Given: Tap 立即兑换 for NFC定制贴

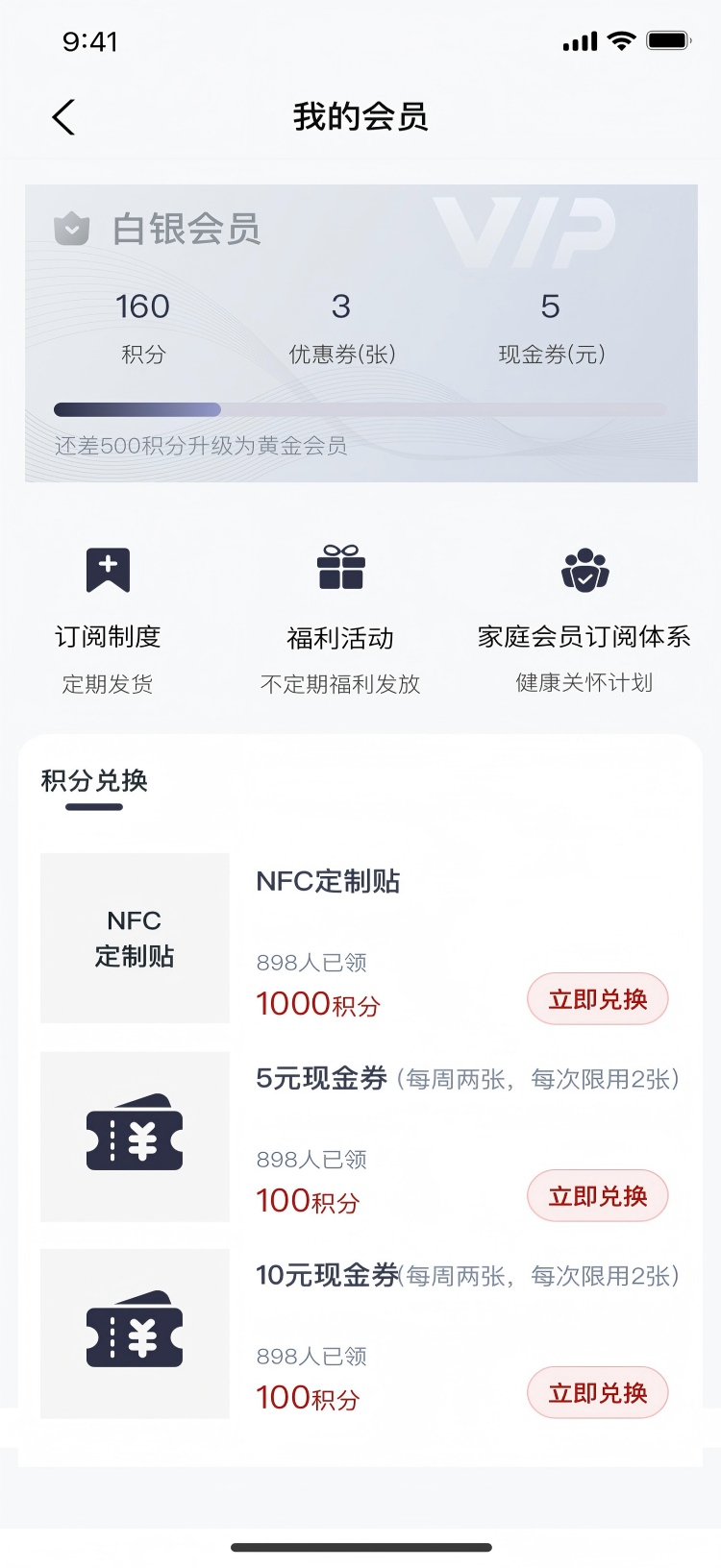Looking at the screenshot, I should (597, 999).
